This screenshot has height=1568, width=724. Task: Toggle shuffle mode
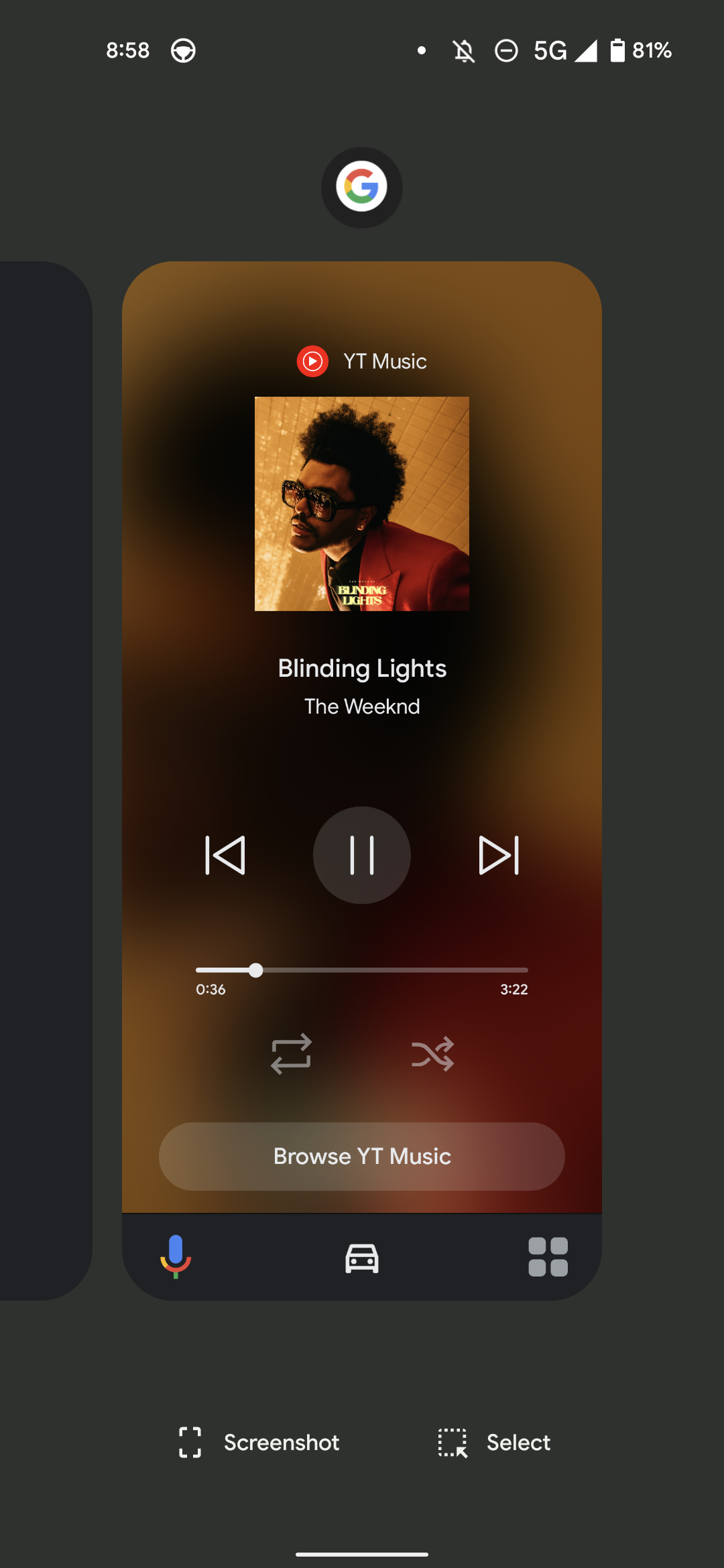click(x=433, y=1054)
